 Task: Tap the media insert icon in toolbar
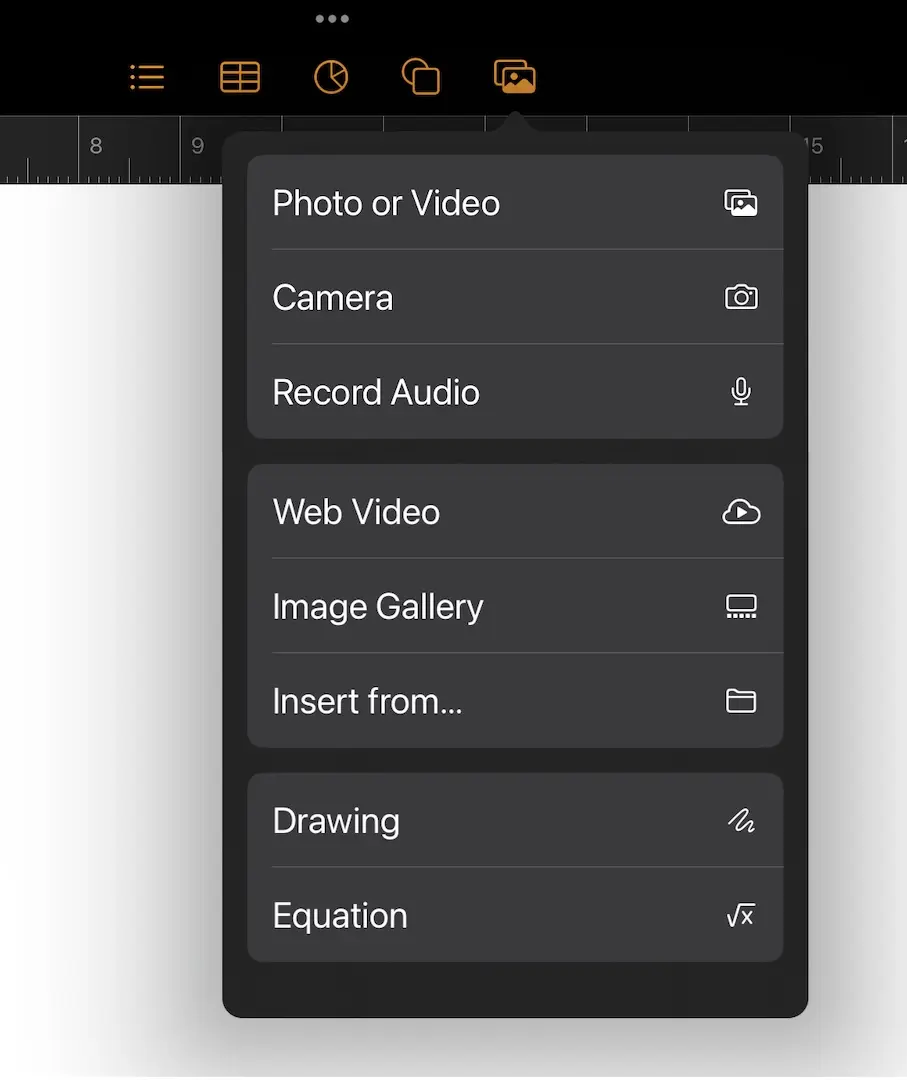point(514,76)
